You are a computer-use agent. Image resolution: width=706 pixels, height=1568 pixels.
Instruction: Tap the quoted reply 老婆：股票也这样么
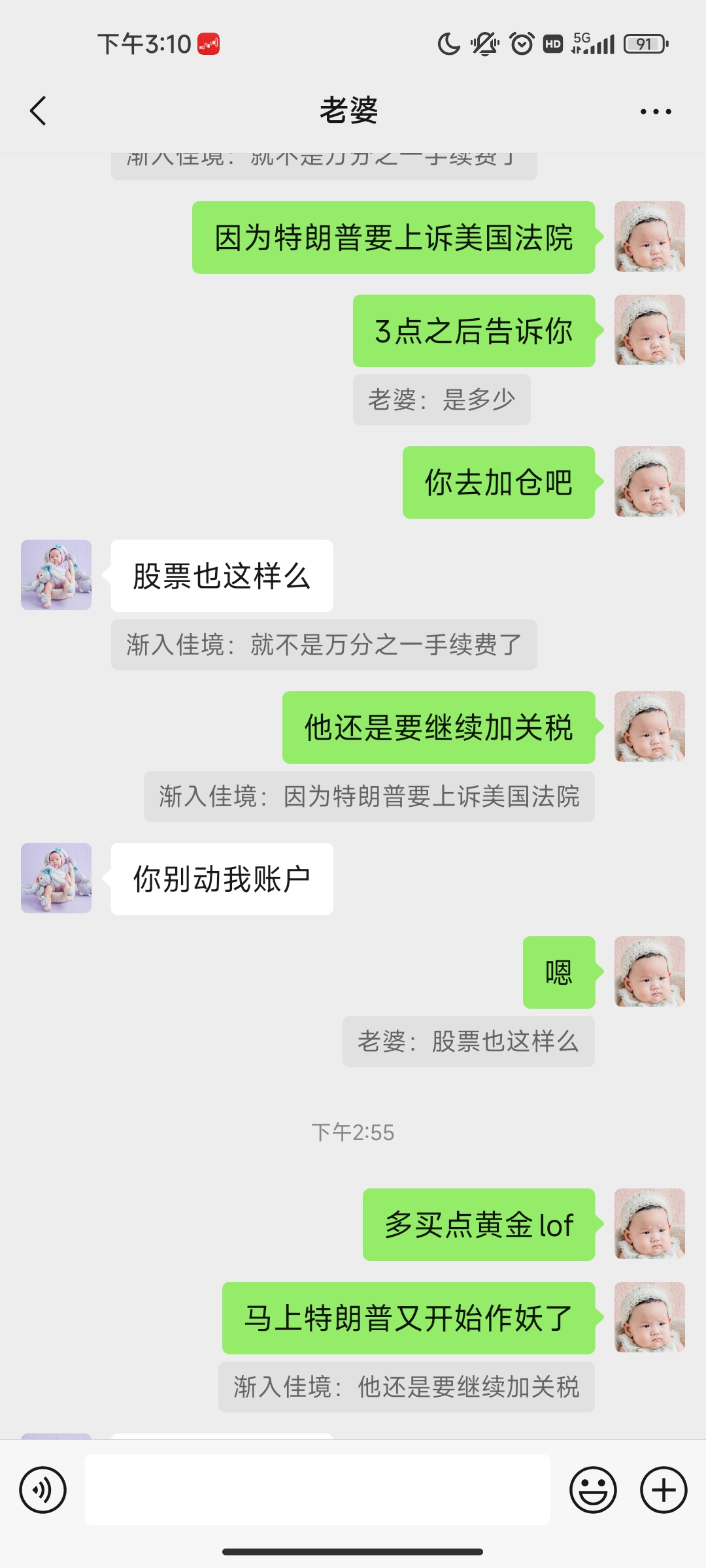point(468,1041)
